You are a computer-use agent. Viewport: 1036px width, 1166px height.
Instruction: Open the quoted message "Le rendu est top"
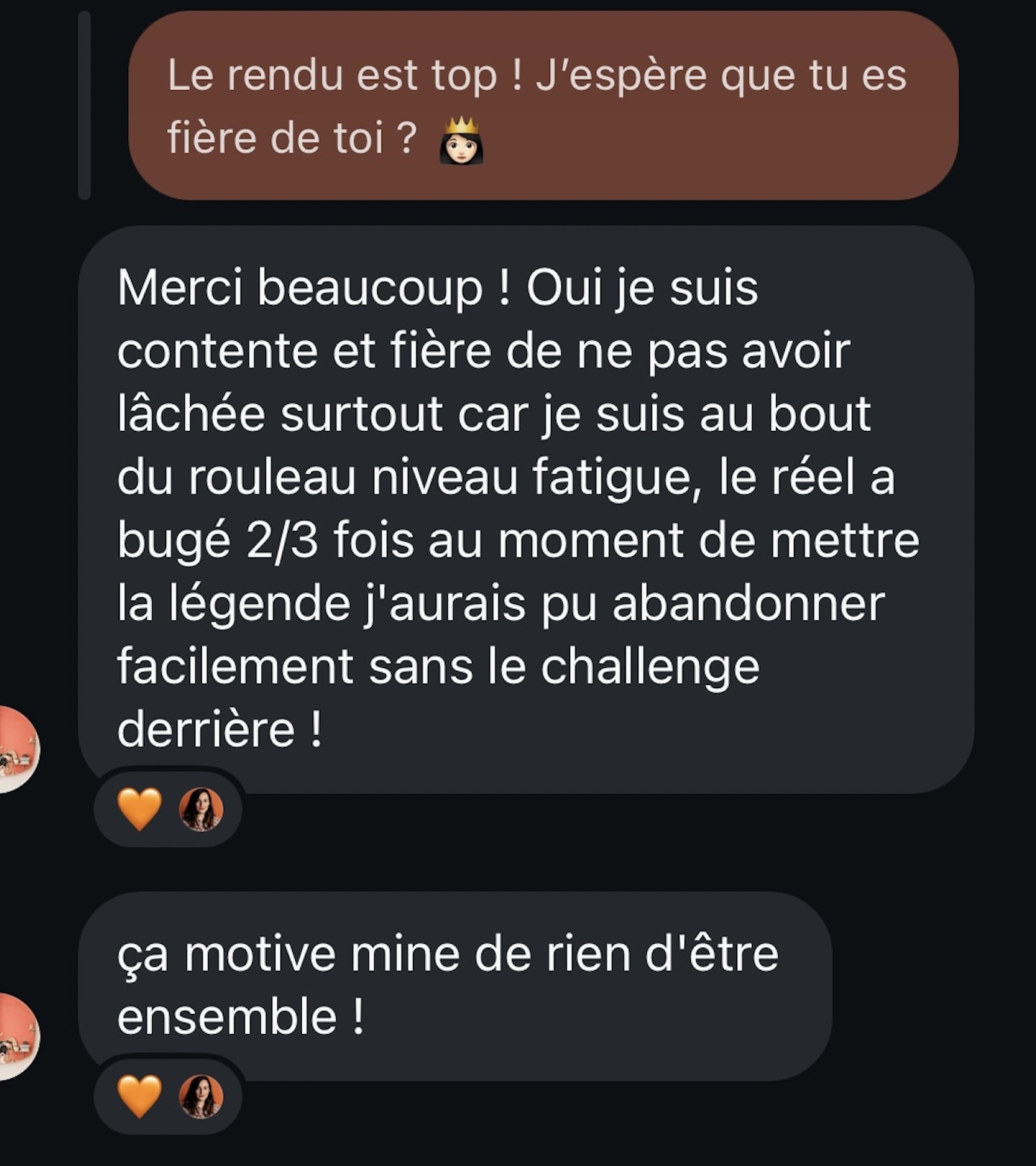tap(543, 106)
